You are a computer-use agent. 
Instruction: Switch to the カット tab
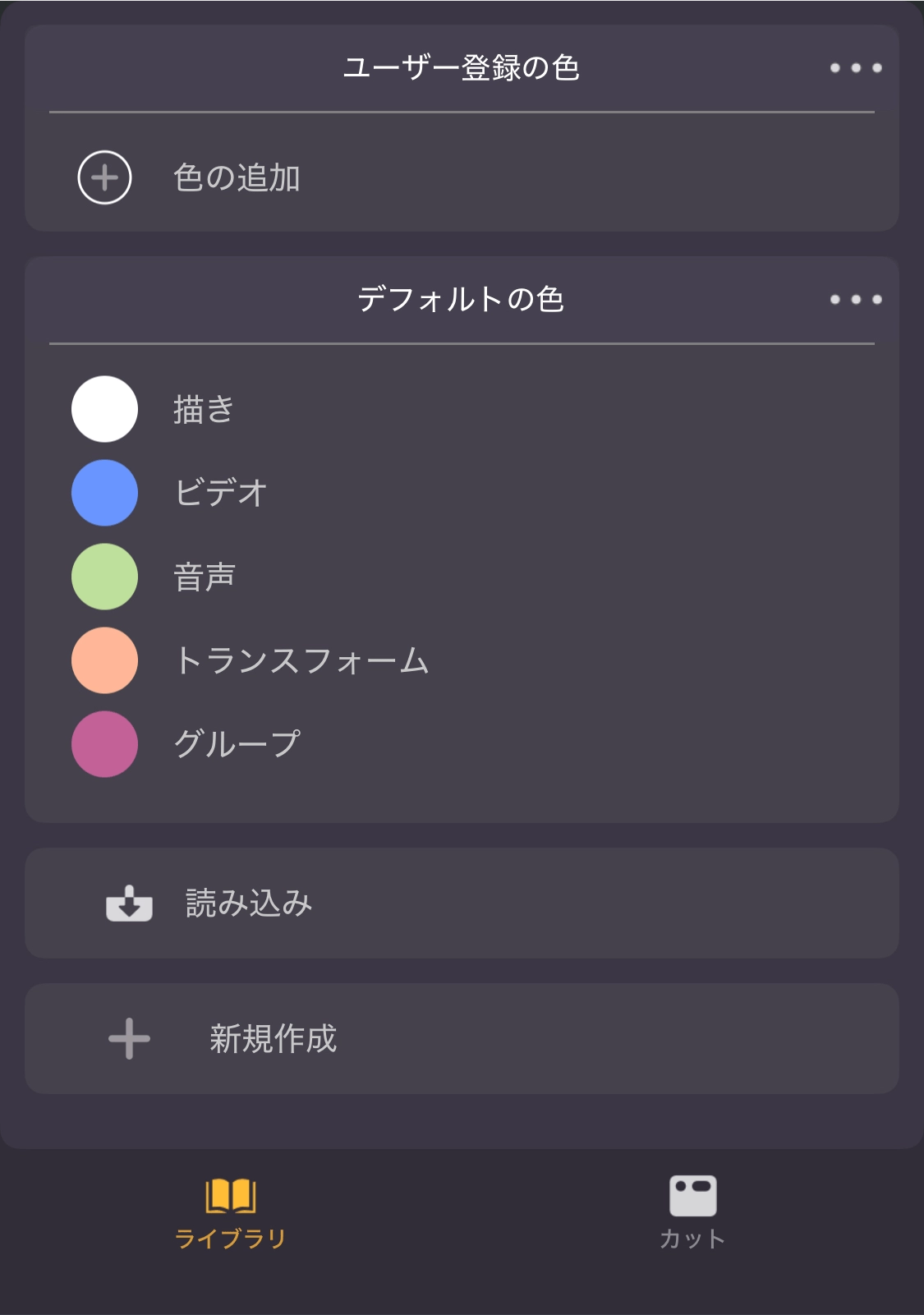(x=692, y=1213)
